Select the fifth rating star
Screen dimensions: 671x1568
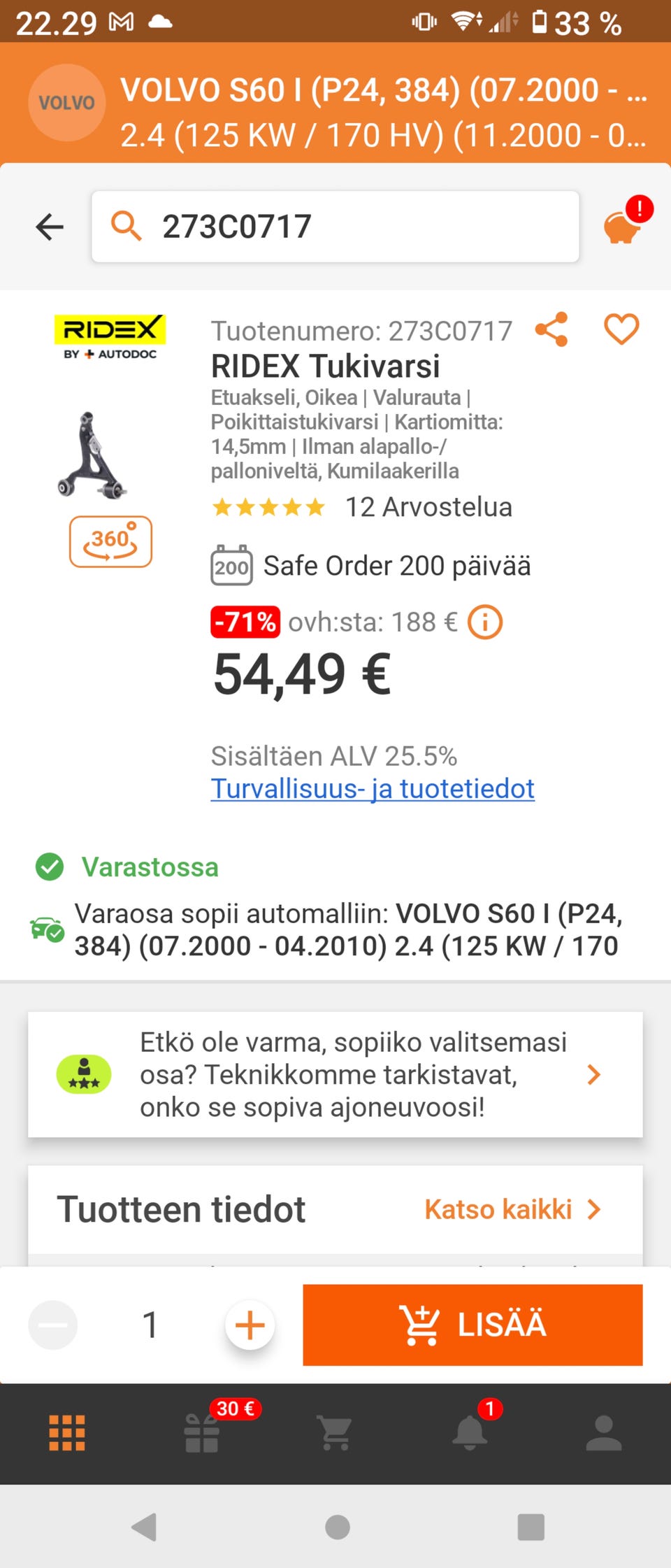317,506
